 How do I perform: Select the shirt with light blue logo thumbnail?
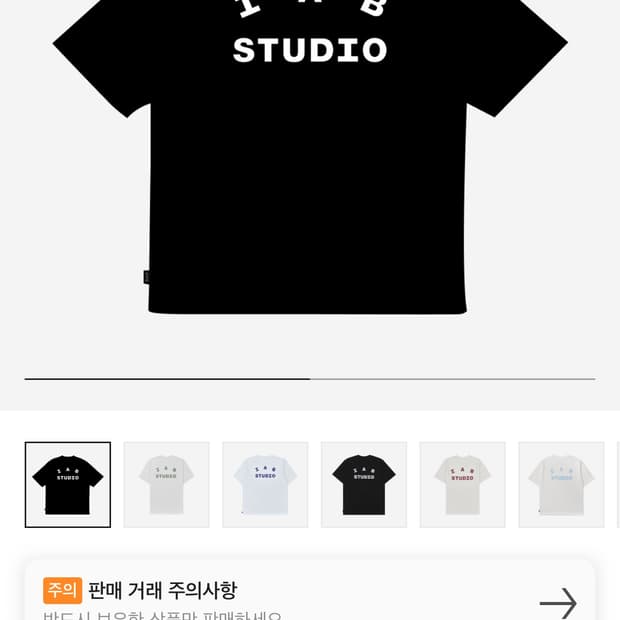(561, 485)
